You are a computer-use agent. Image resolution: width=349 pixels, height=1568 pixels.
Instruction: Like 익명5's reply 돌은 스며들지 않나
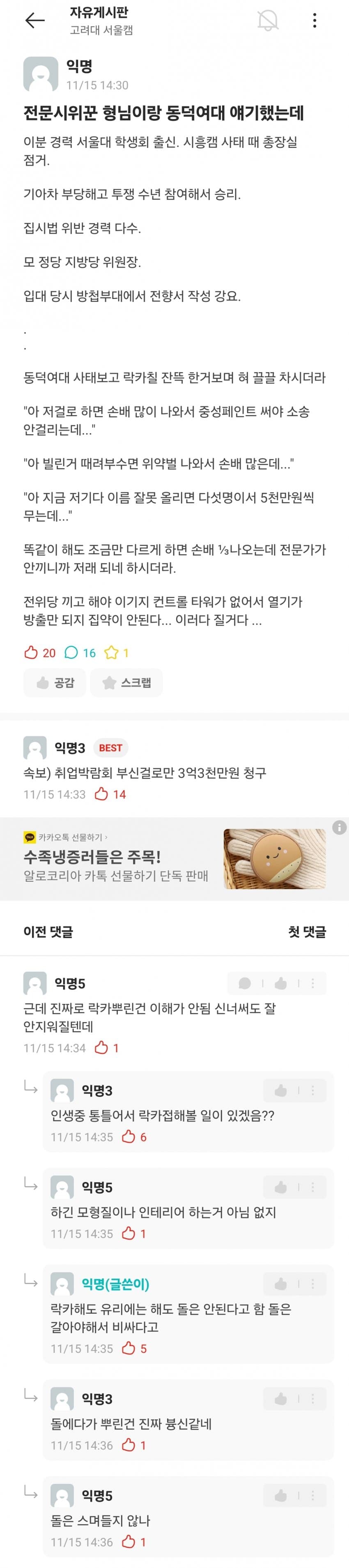(281, 1496)
